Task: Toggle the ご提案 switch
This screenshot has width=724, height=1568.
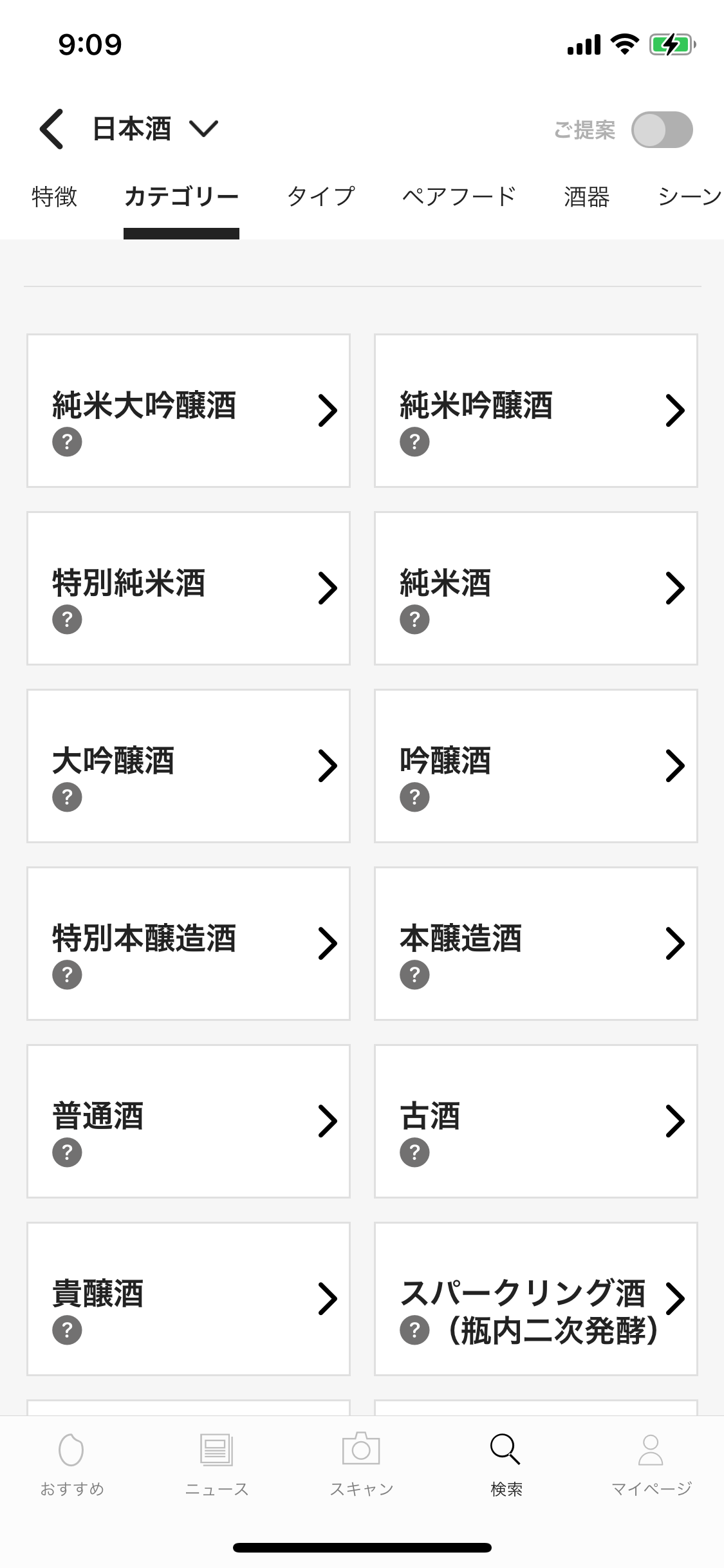Action: pyautogui.click(x=662, y=130)
